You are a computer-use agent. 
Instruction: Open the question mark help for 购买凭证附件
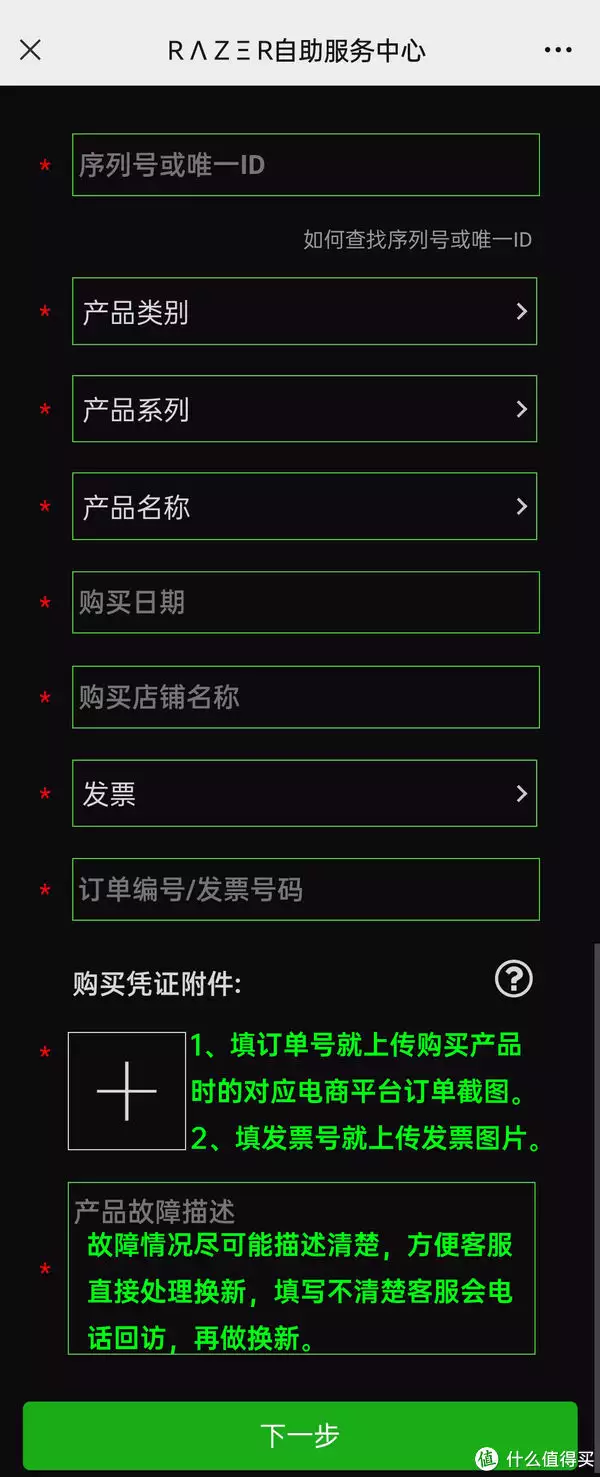514,978
